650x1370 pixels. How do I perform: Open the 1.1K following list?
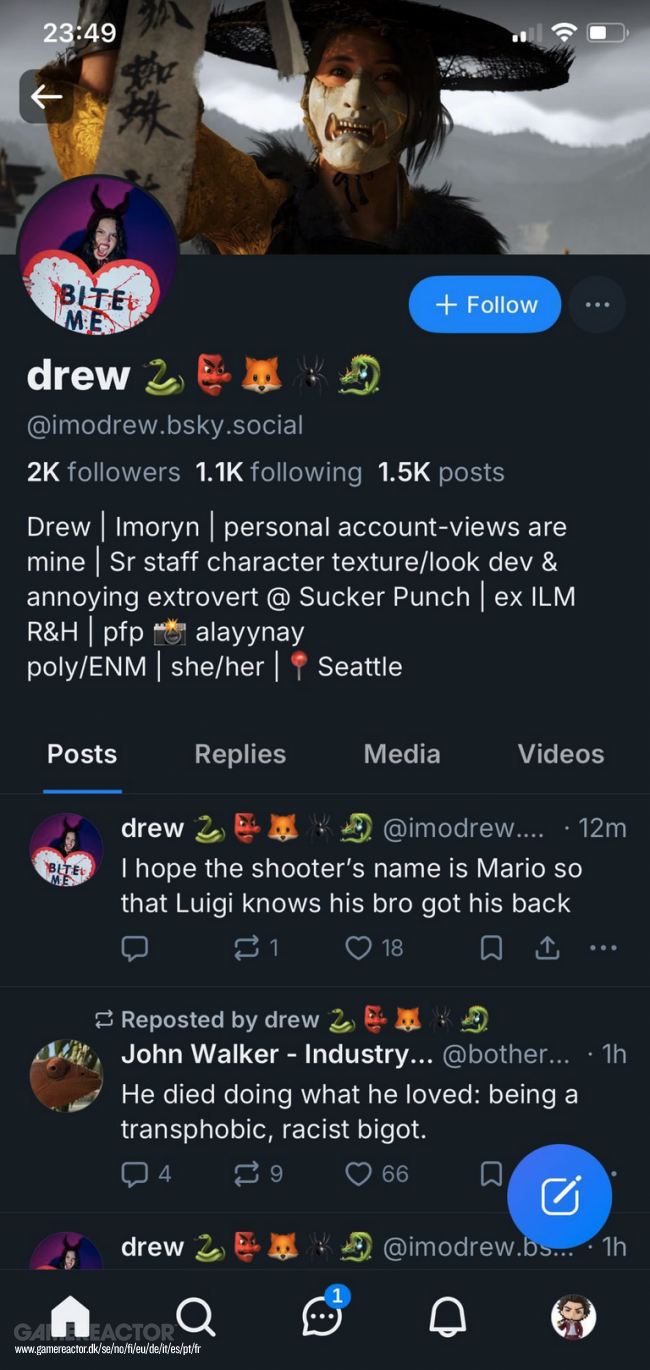point(278,472)
